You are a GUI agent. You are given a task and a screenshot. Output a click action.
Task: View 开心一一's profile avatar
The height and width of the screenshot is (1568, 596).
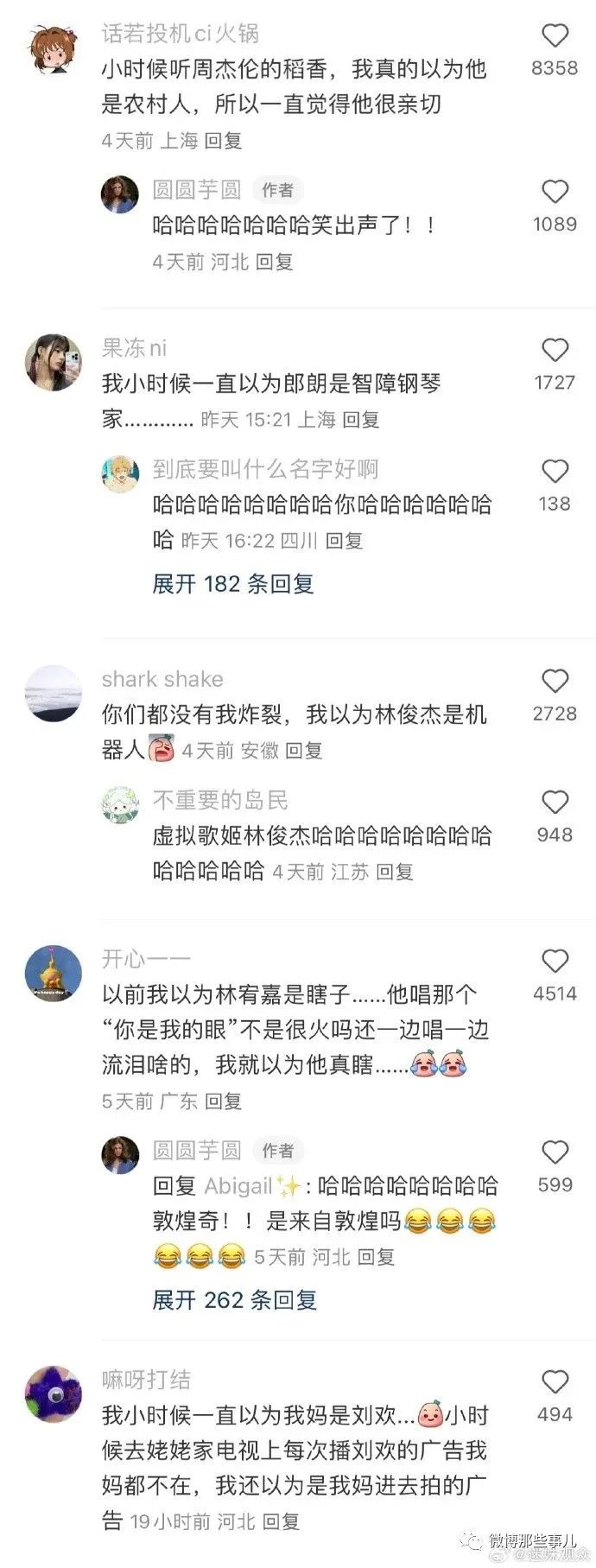coord(54,974)
